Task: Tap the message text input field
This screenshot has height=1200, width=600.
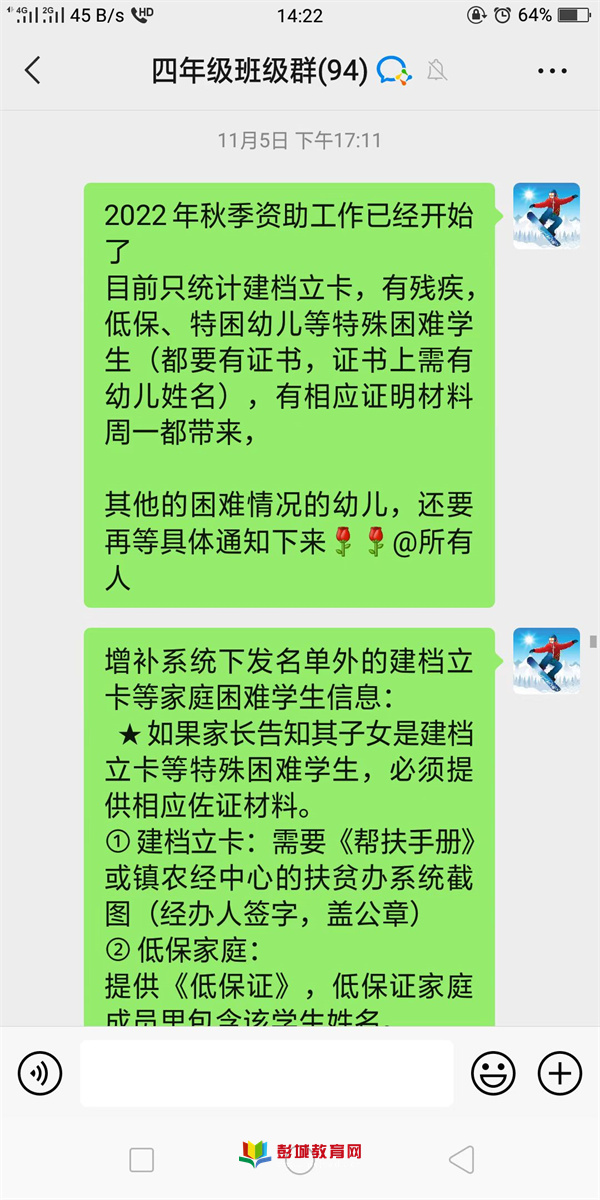Action: pos(266,1074)
